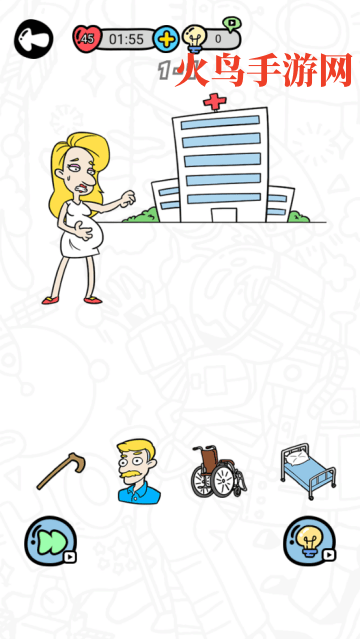Screen dimensions: 360x639
Task: Go back with the arrow button
Action: click(x=33, y=39)
